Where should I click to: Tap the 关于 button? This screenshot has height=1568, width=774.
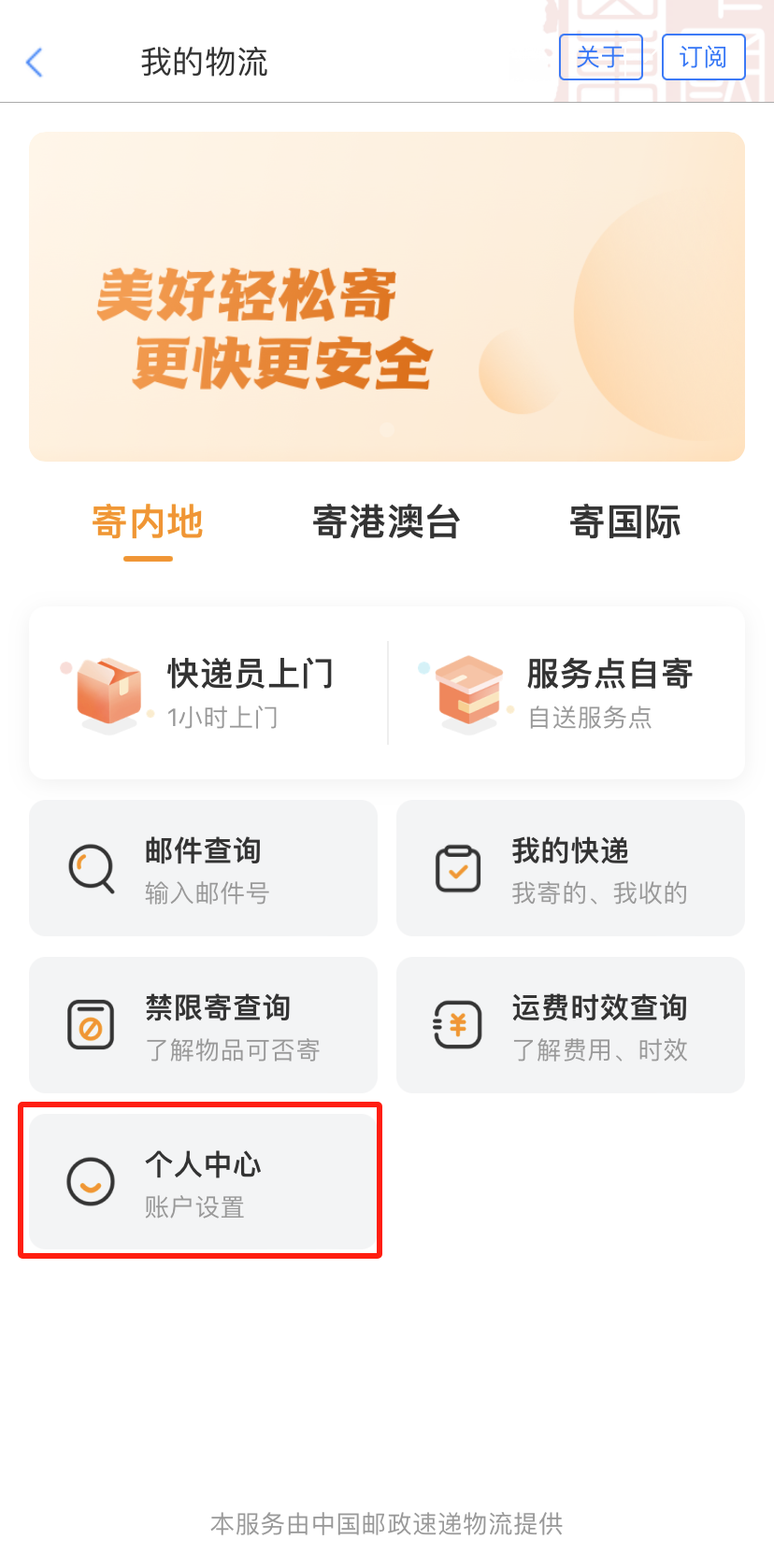point(600,57)
